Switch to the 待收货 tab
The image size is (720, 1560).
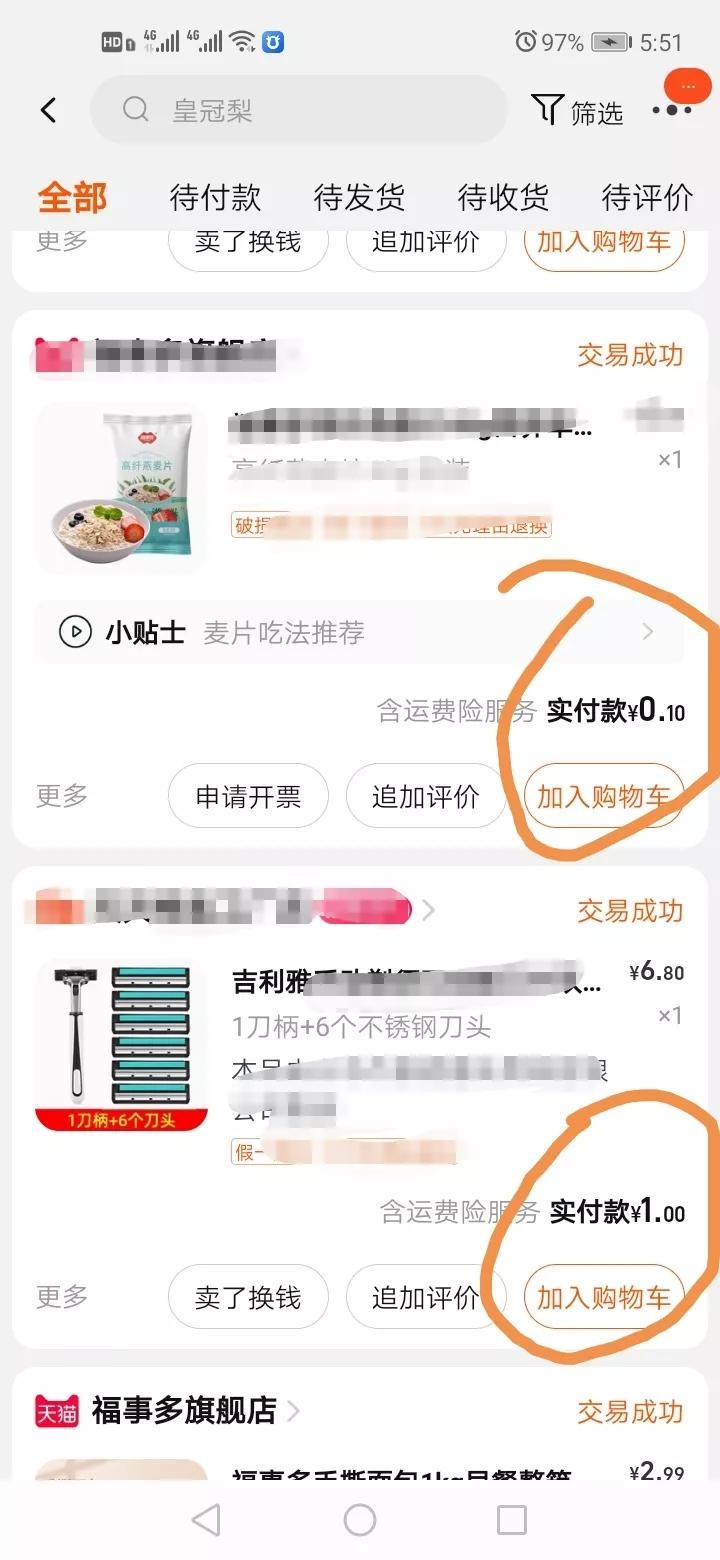pyautogui.click(x=503, y=198)
